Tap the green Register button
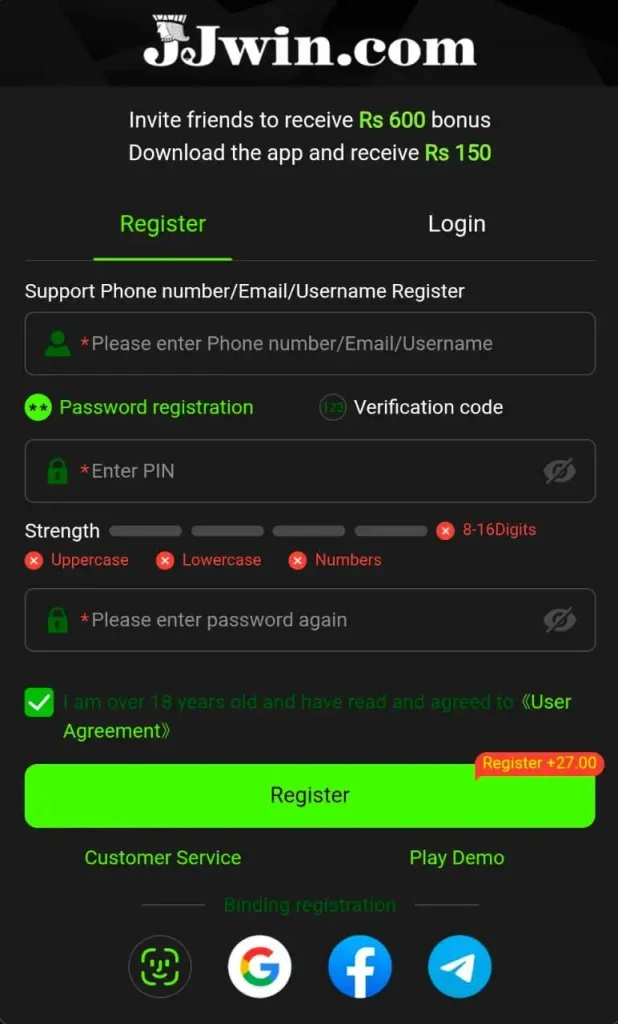Viewport: 618px width, 1024px height. tap(310, 796)
